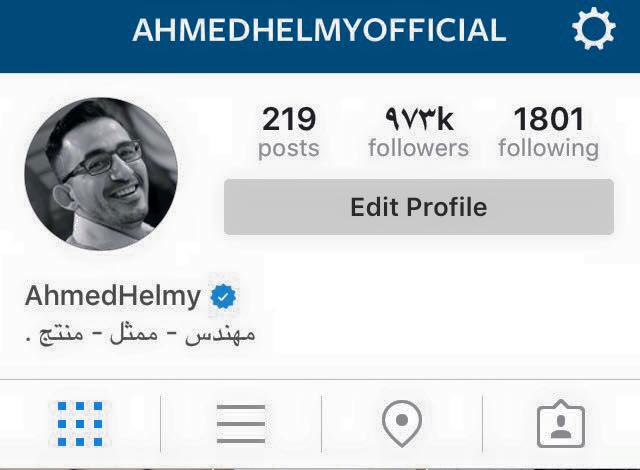Viewport: 640px width, 470px height.
Task: Open the photo map location tab
Action: pos(401,424)
